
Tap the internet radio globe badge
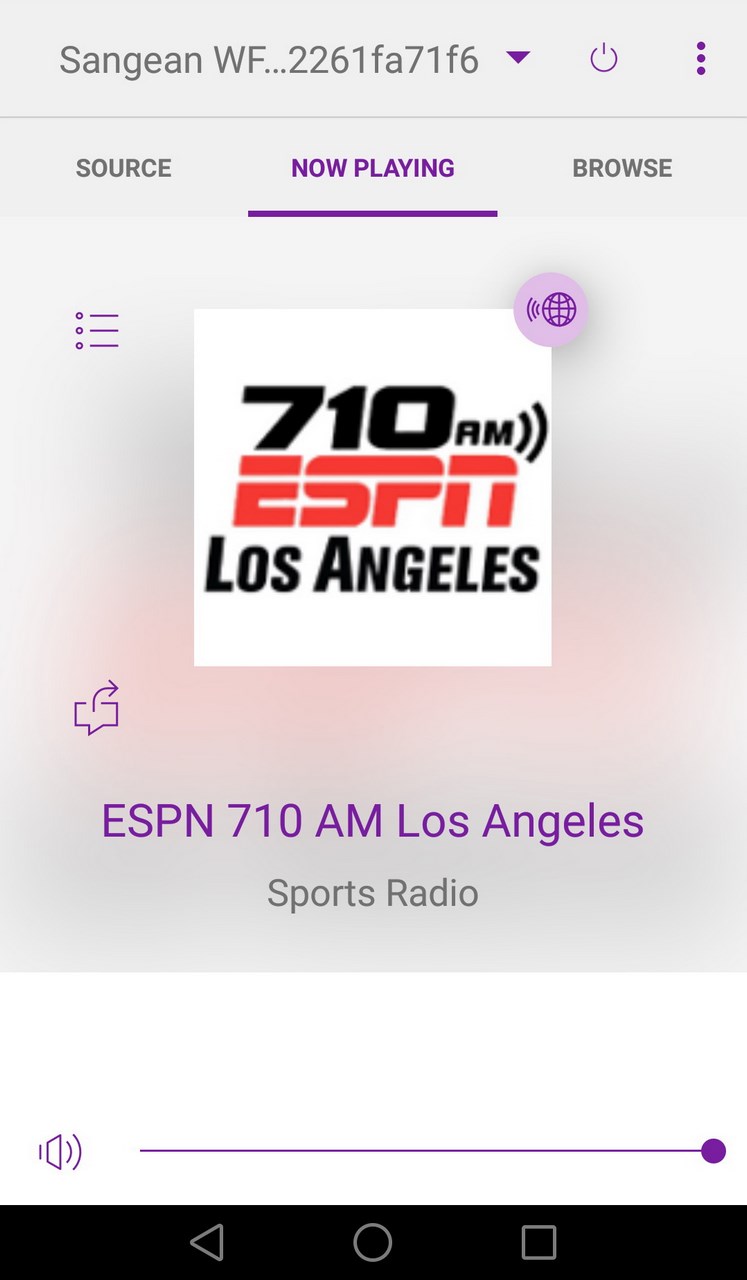pos(551,310)
